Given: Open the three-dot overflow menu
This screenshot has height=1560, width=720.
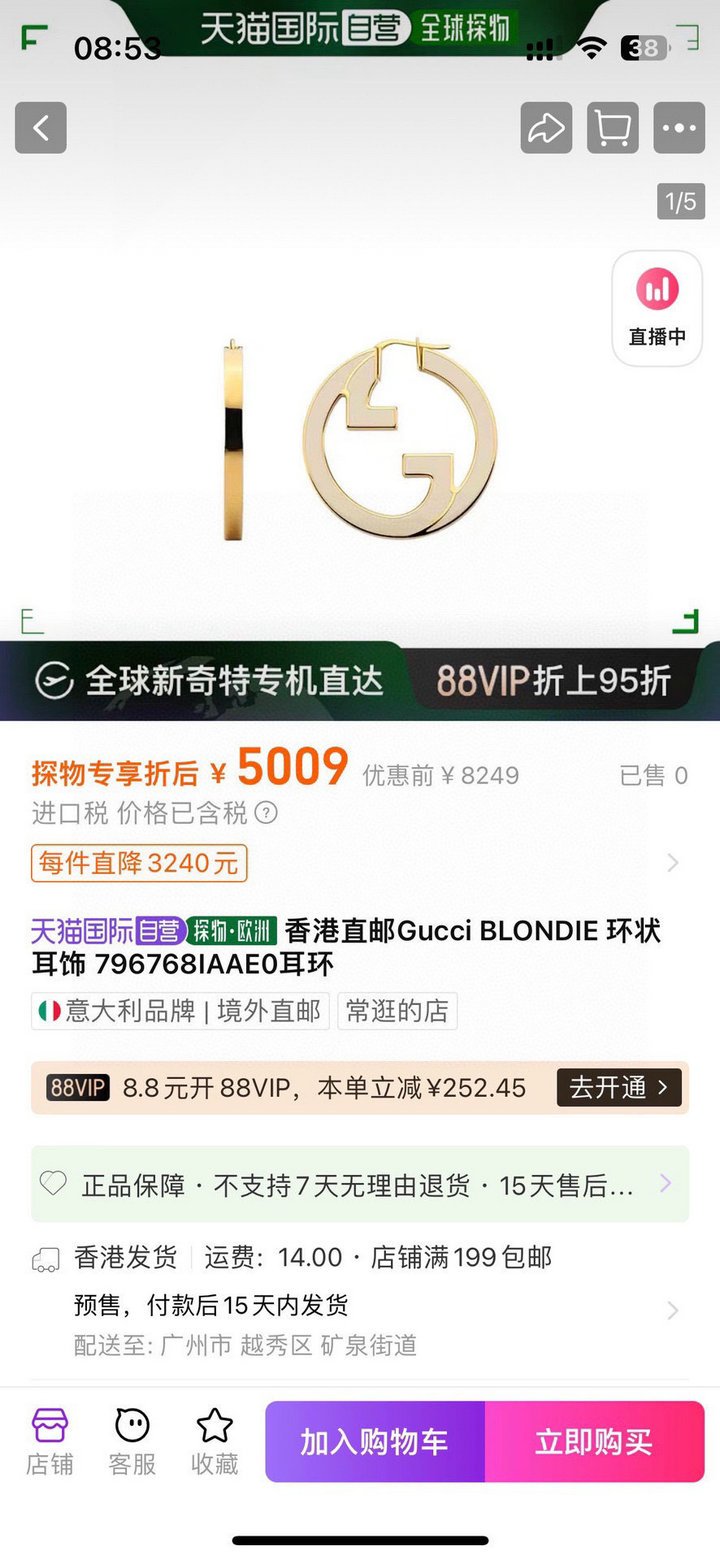Looking at the screenshot, I should click(679, 128).
